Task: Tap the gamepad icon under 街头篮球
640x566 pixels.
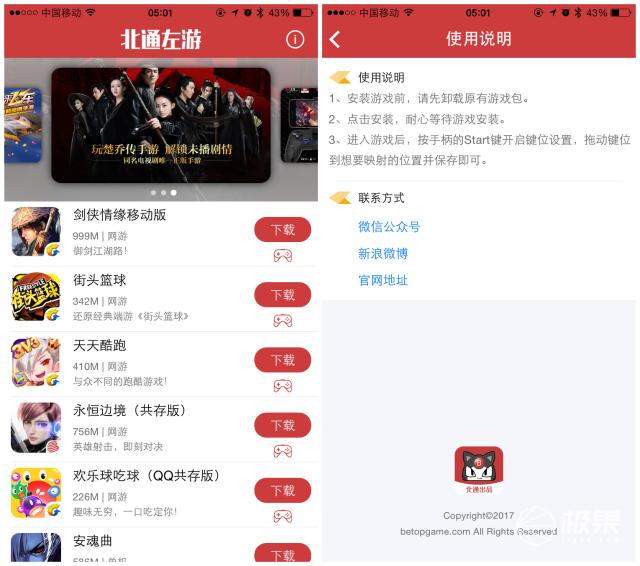Action: click(x=283, y=320)
